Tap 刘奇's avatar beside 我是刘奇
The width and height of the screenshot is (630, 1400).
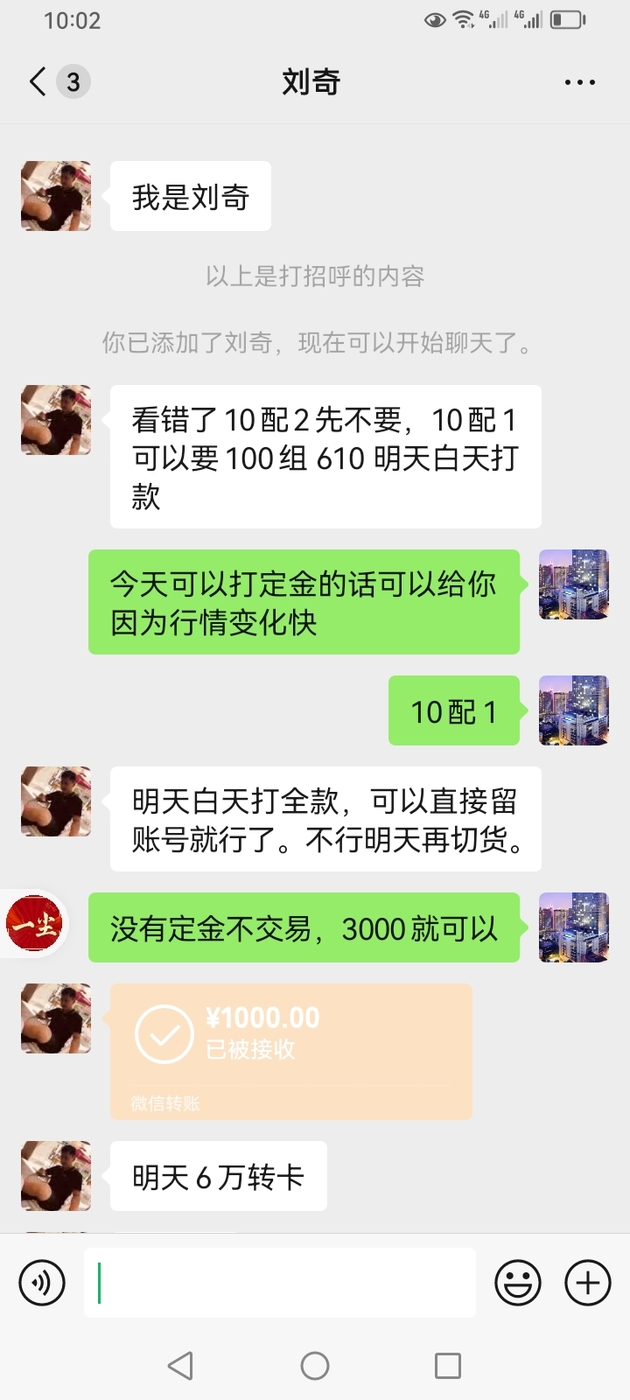point(56,196)
